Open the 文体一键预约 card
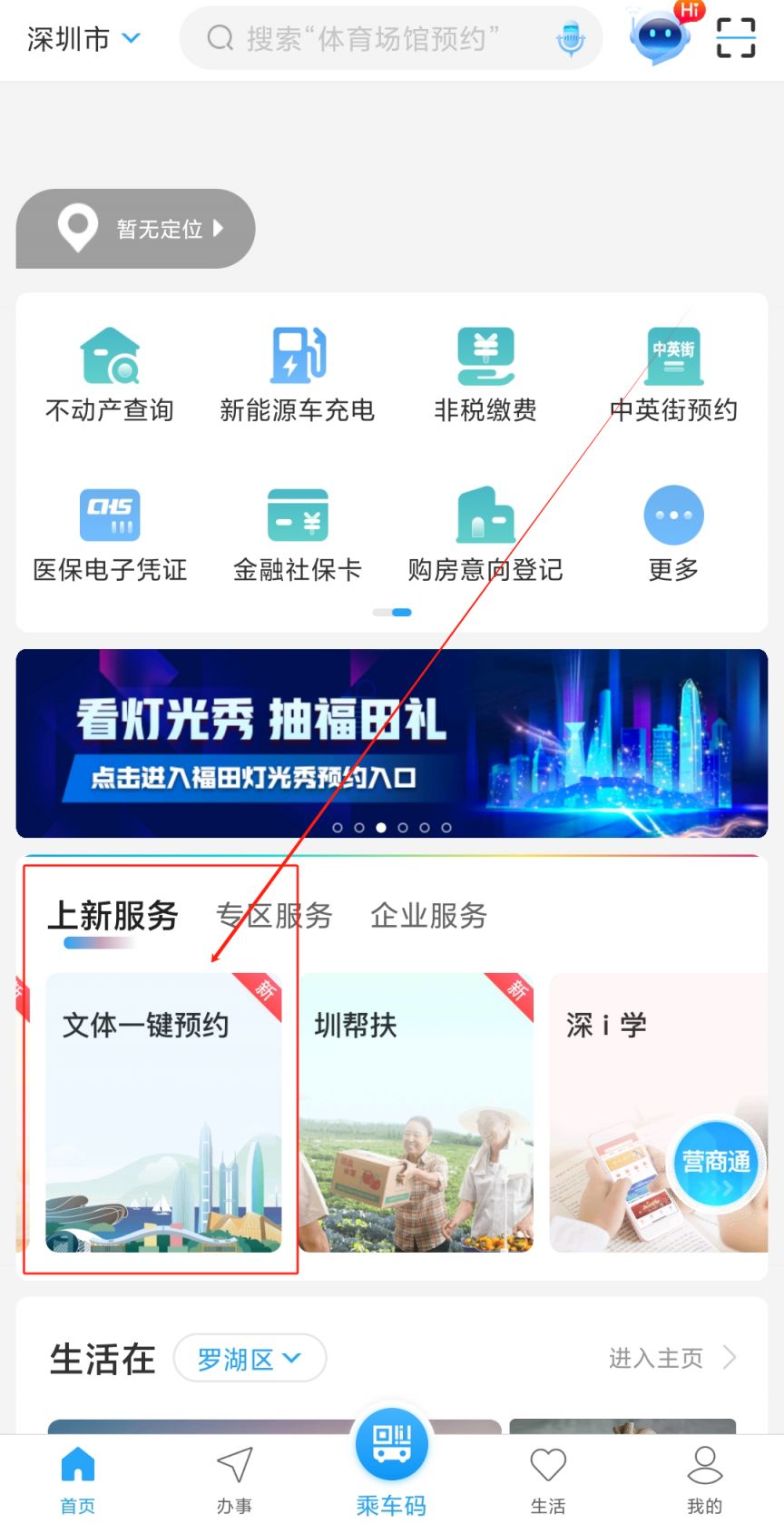 point(163,1112)
